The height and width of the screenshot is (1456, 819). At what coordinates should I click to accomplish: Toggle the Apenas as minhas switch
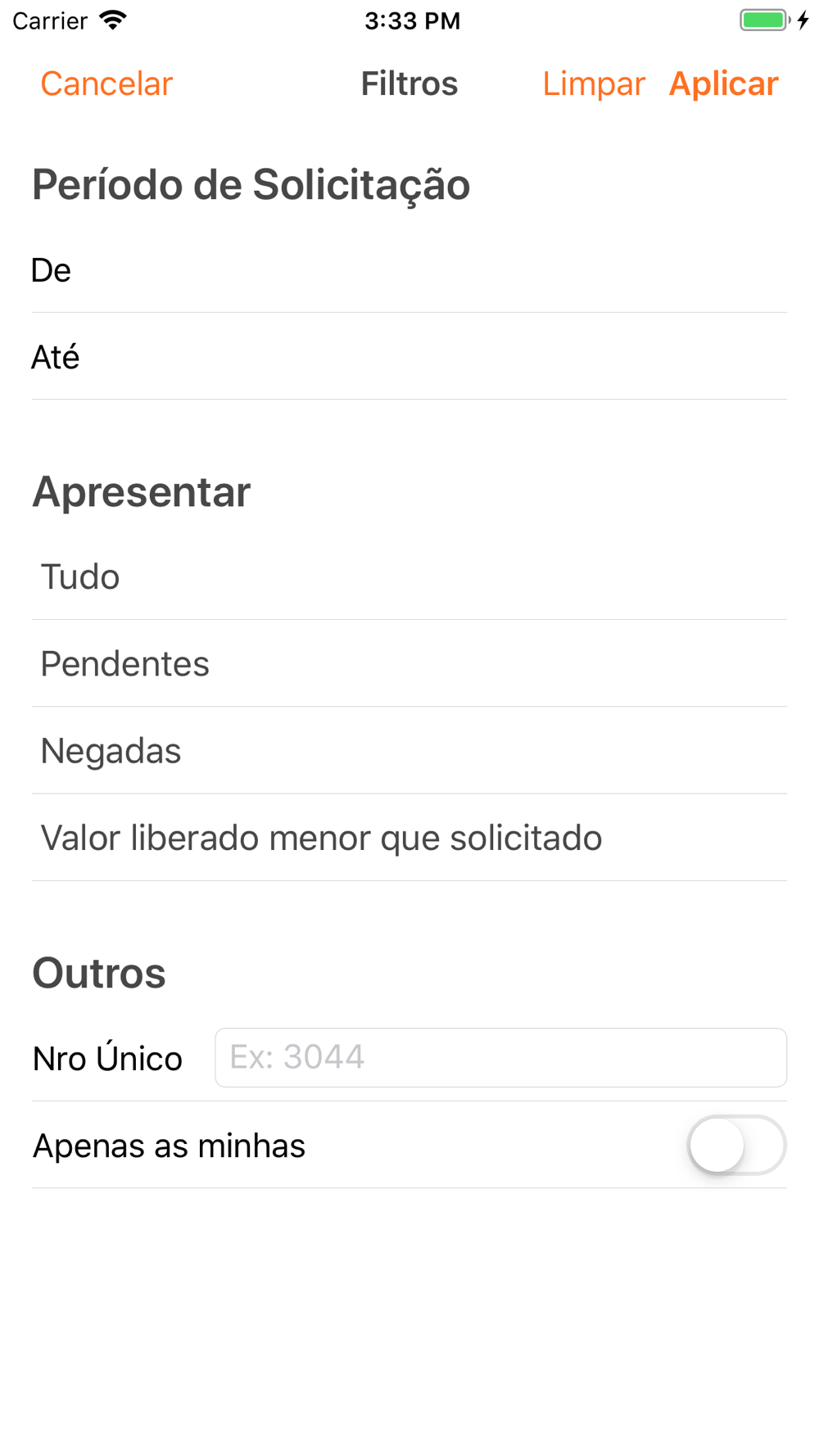point(736,1145)
